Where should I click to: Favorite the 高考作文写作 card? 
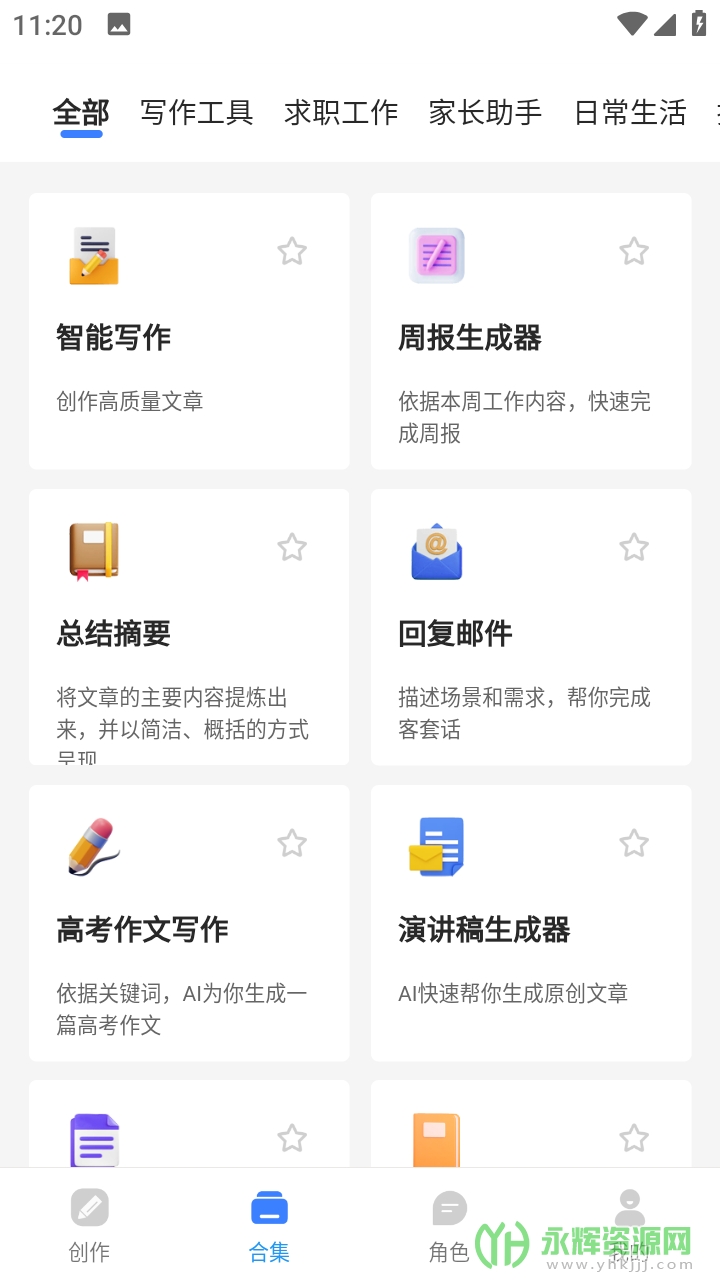292,843
